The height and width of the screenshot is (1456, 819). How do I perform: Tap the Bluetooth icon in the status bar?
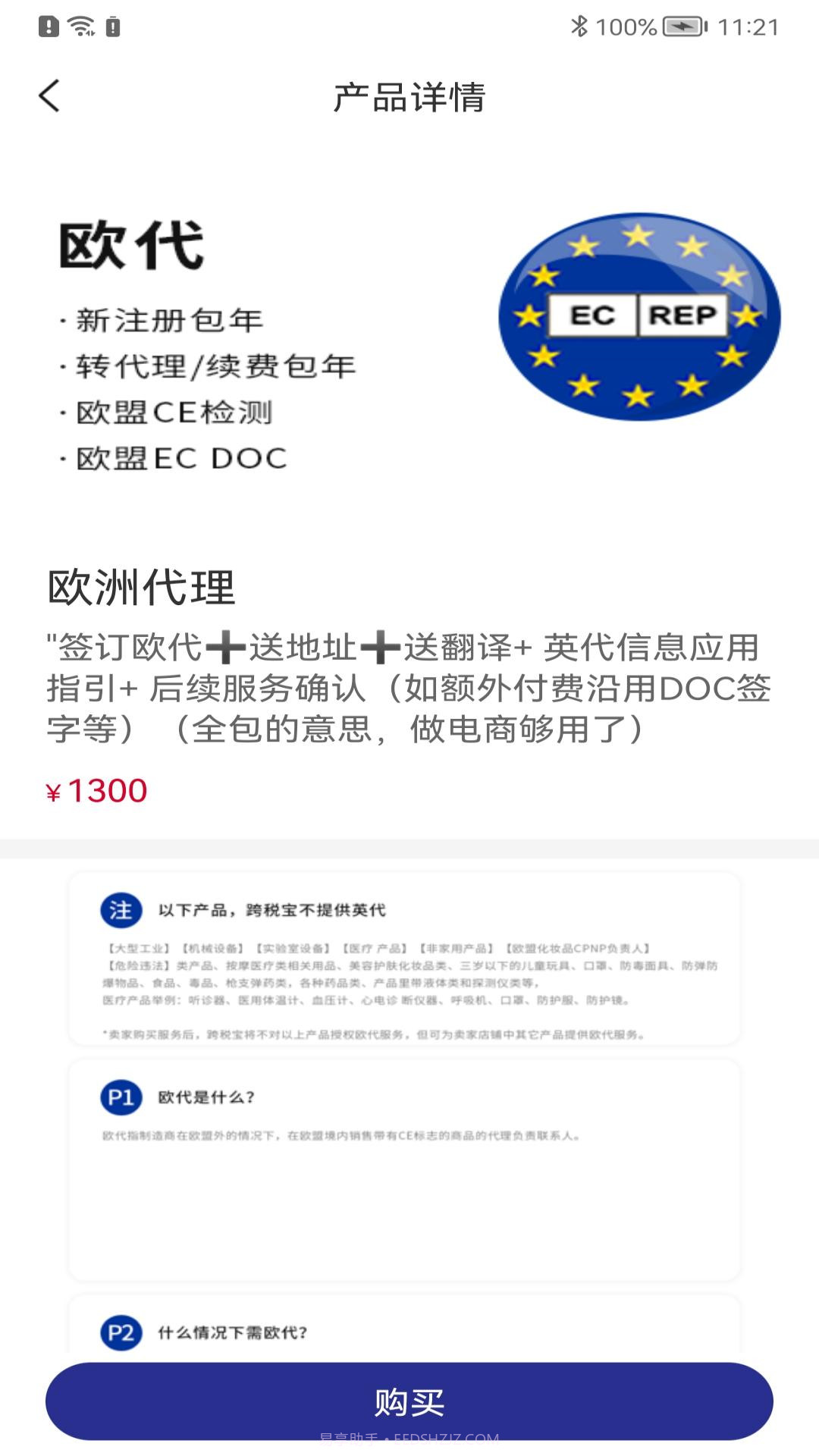[x=579, y=24]
